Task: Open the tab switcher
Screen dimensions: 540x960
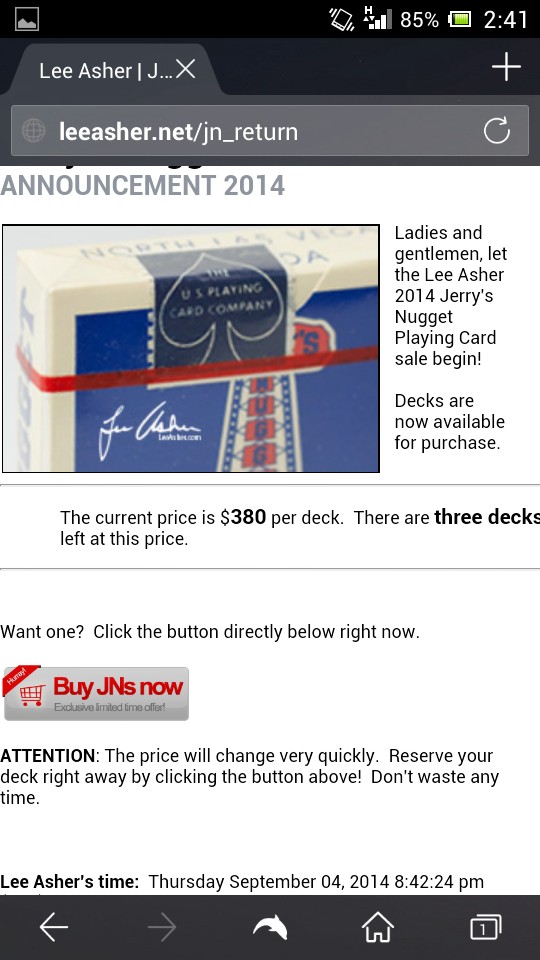Action: [486, 927]
